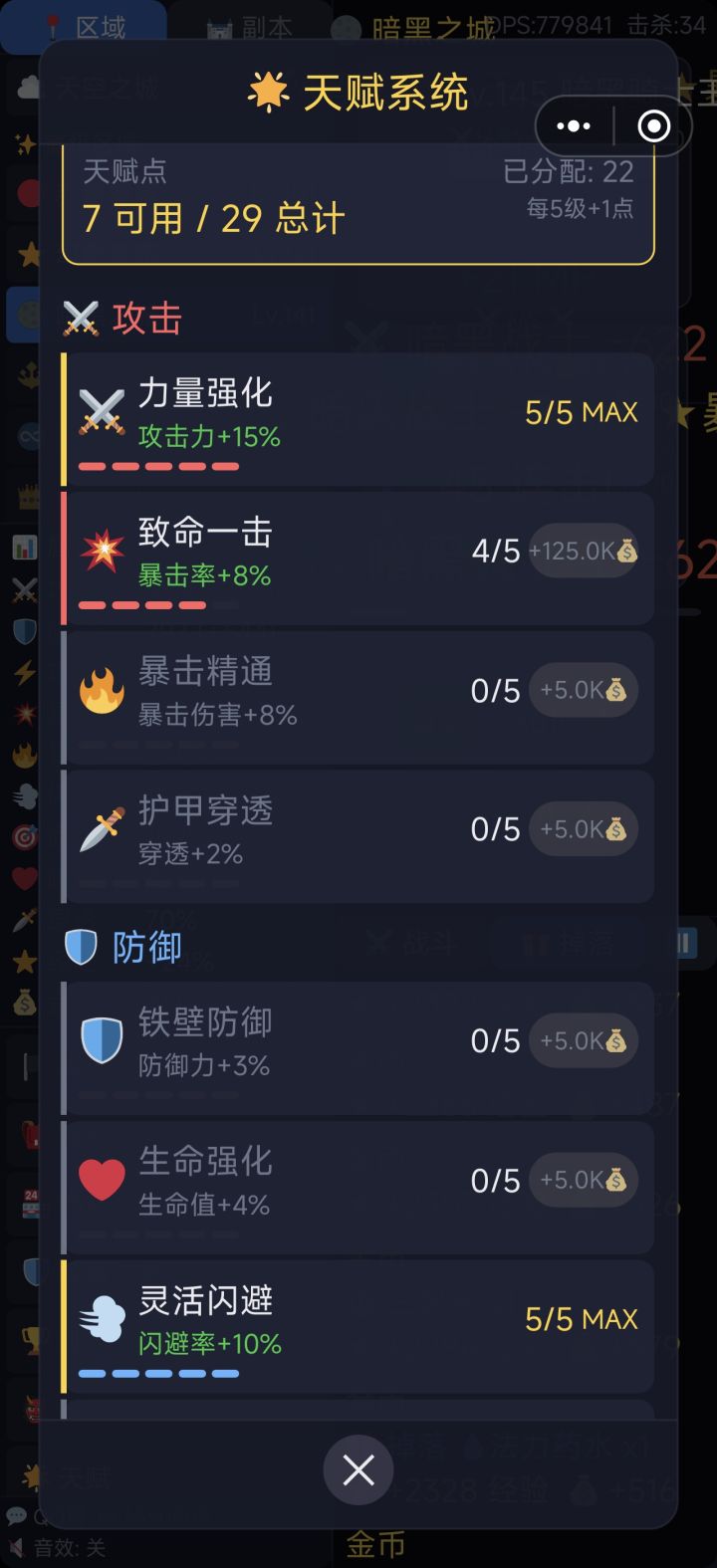The image size is (717, 1568).
Task: Open the bar chart statistics icon
Action: pyautogui.click(x=24, y=546)
